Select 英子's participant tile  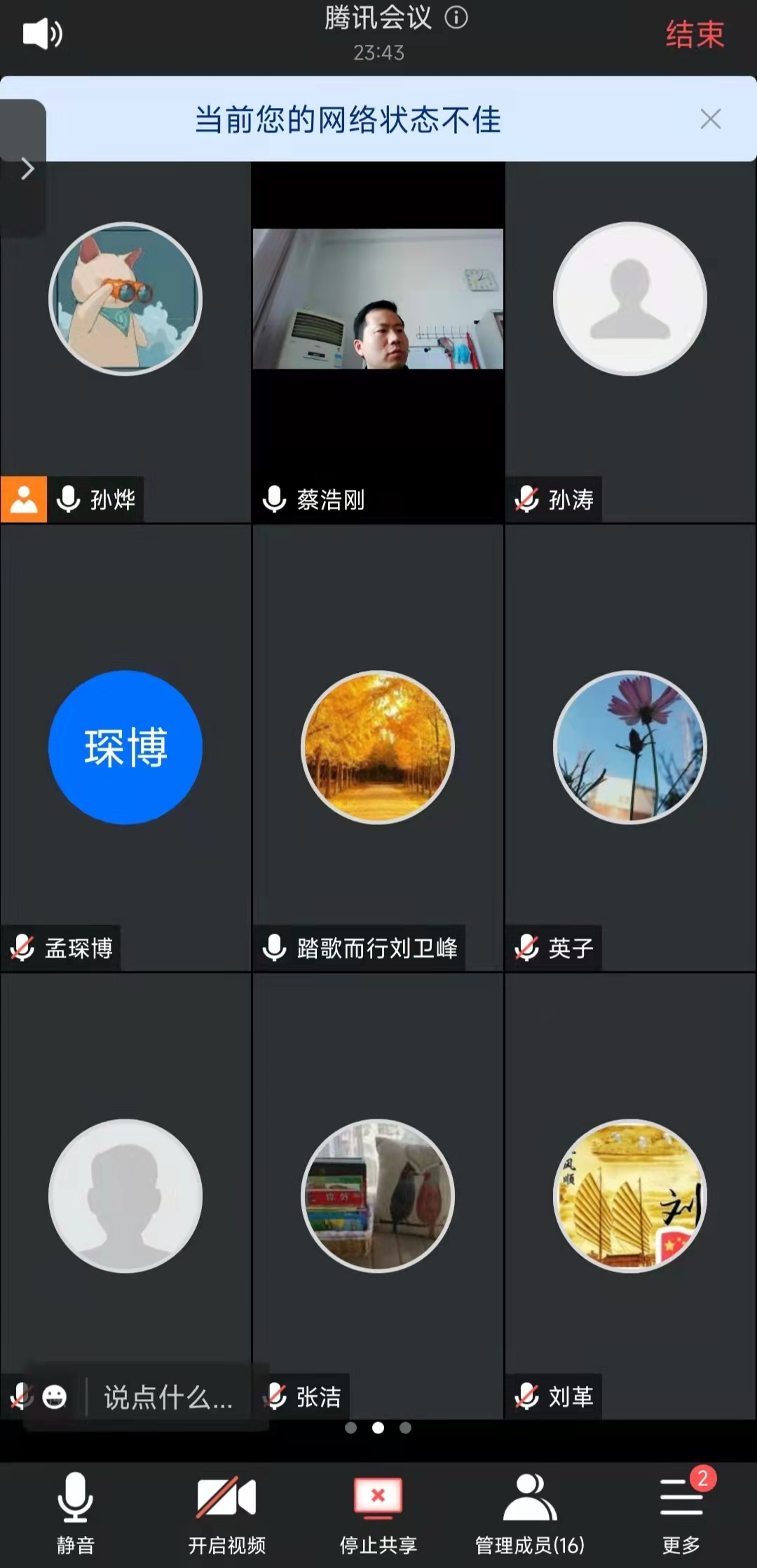[x=629, y=747]
